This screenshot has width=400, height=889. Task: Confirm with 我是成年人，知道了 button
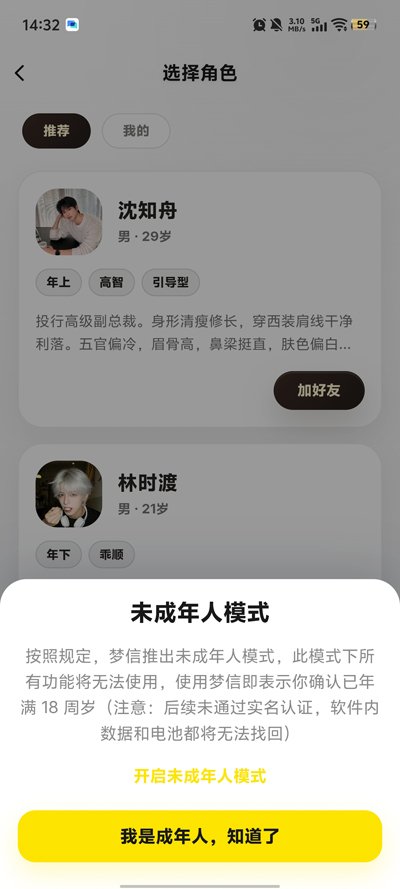(x=200, y=836)
